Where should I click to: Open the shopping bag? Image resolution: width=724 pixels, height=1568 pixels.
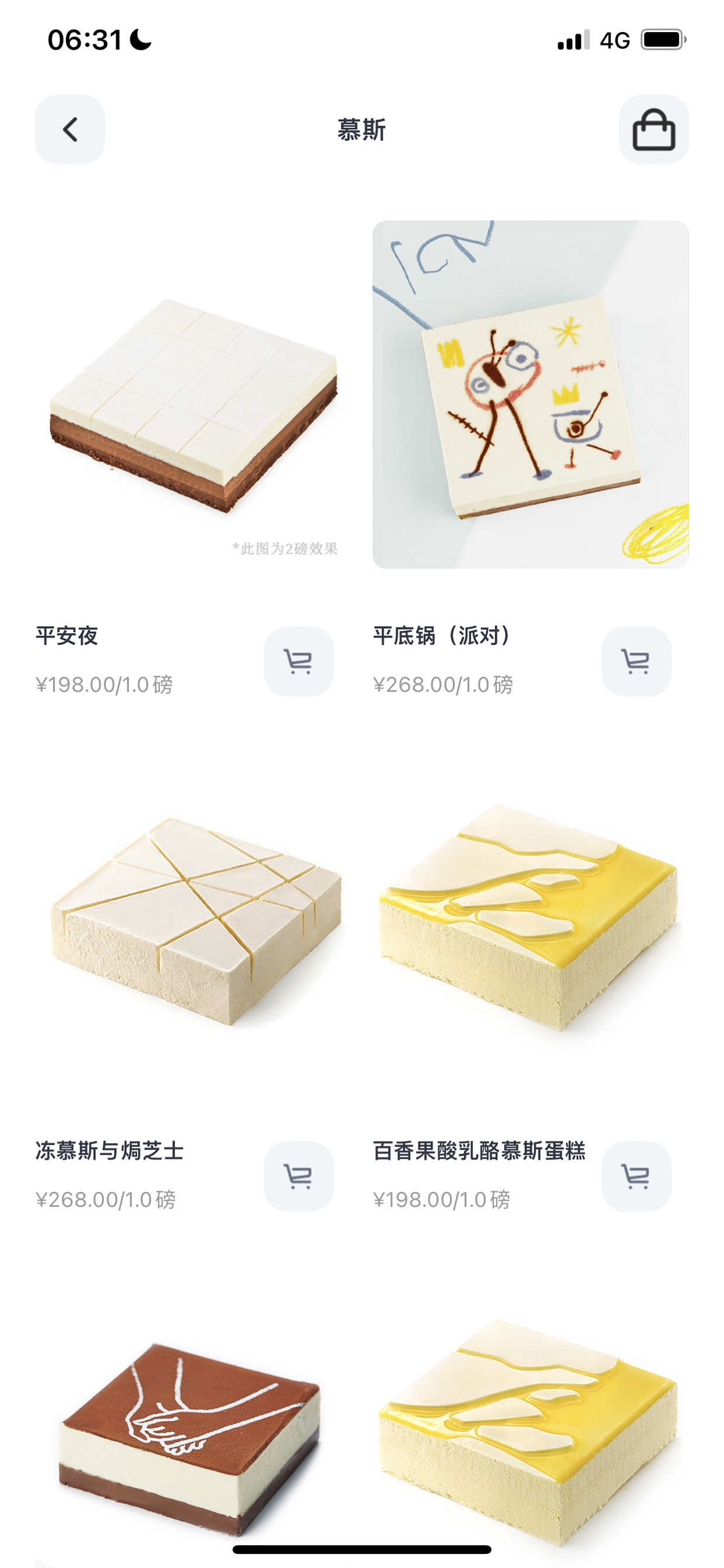click(x=654, y=130)
